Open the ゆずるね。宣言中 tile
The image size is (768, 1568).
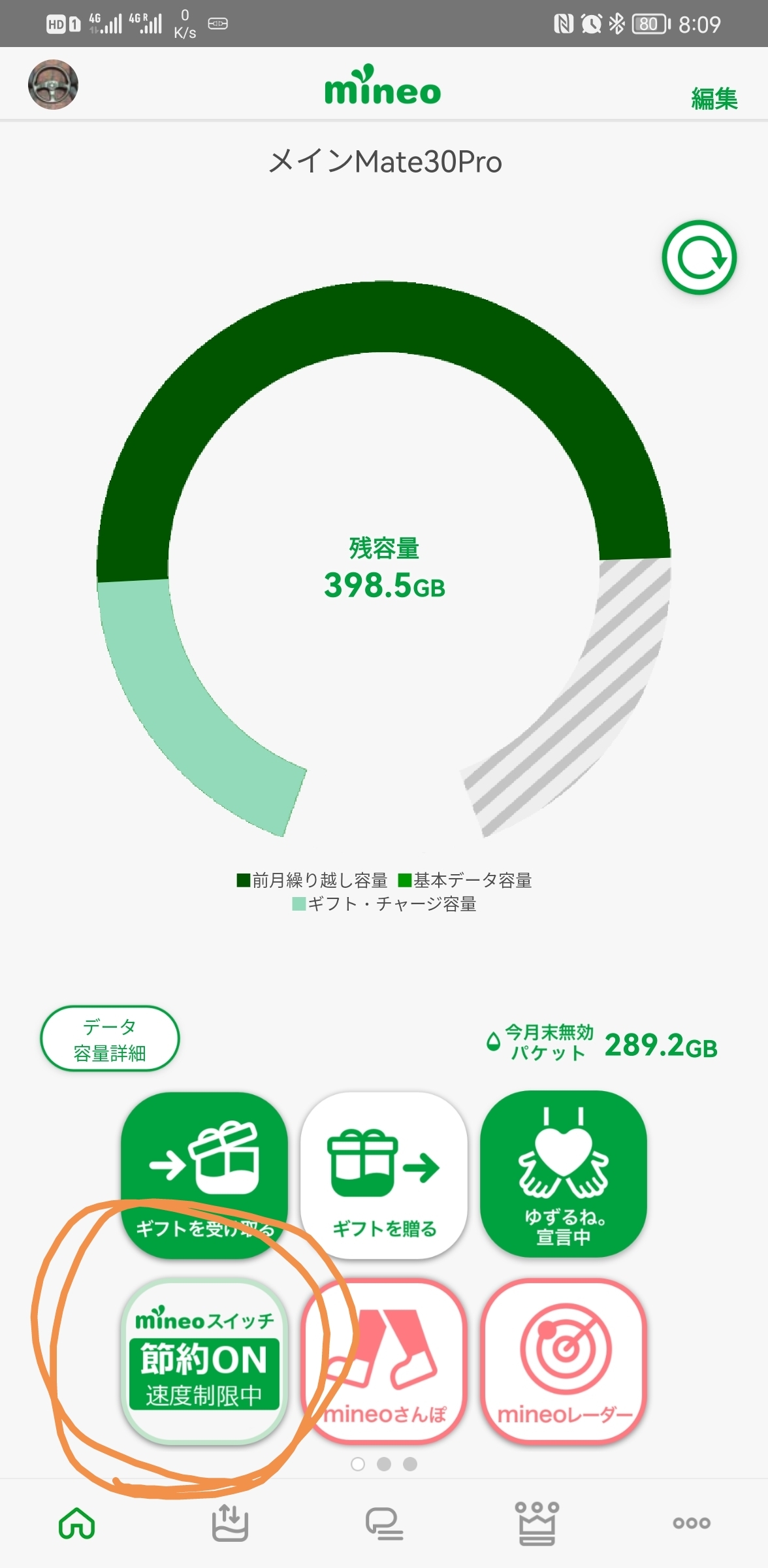563,1174
